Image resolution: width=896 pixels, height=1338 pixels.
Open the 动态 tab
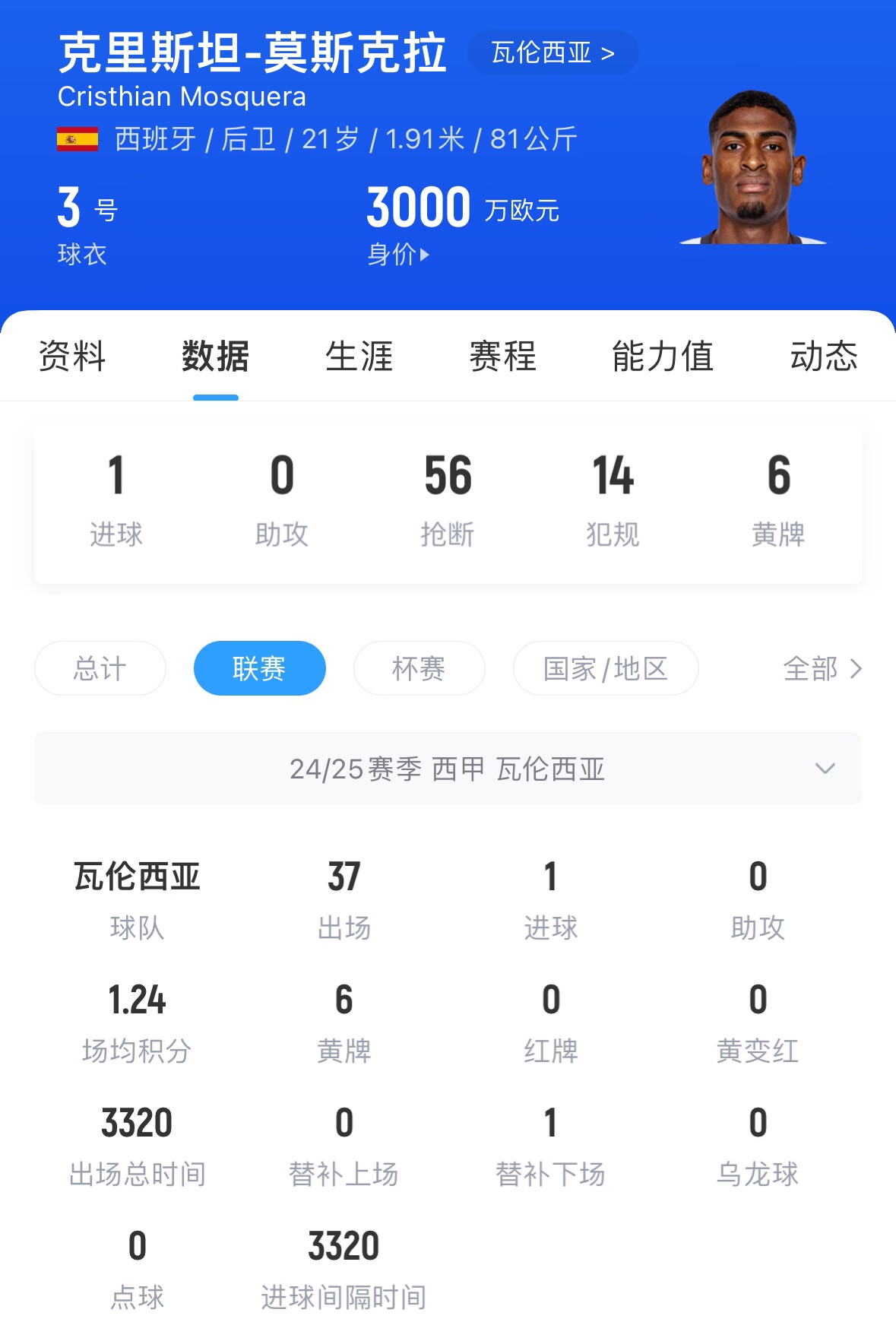click(x=824, y=356)
